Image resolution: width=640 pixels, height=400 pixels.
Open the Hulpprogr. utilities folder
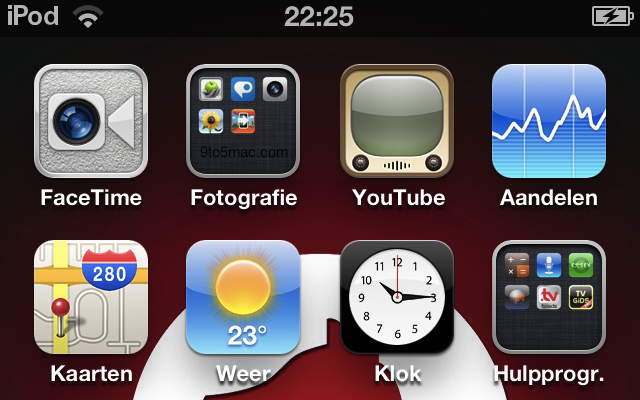tap(549, 297)
